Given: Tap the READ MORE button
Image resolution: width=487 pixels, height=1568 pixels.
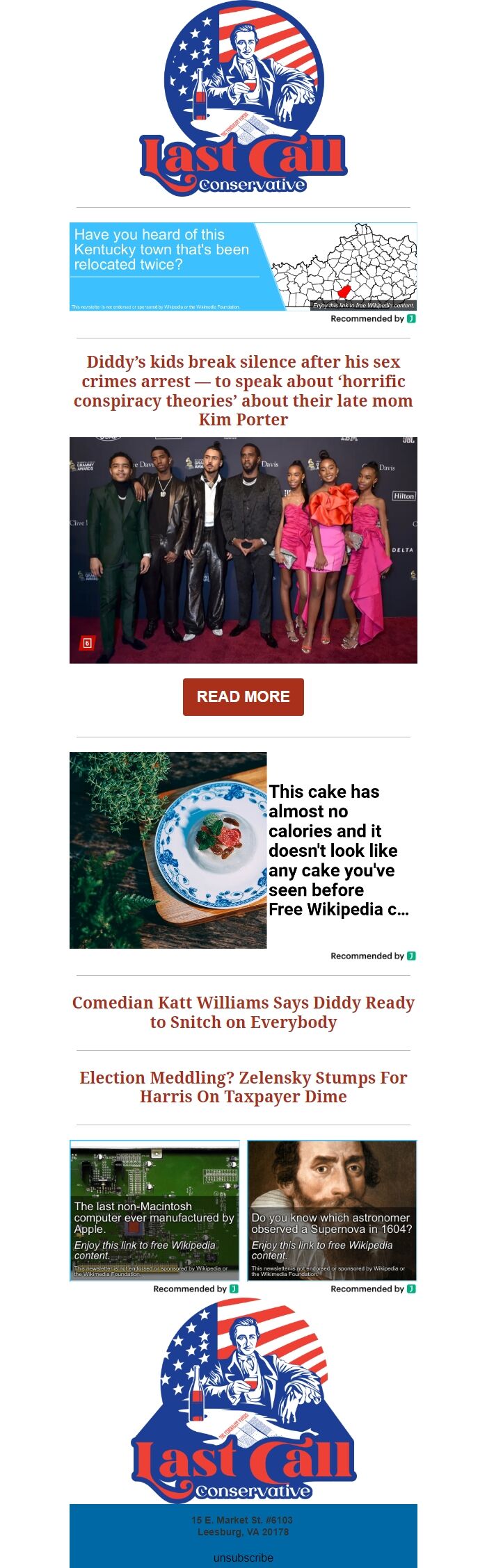Looking at the screenshot, I should pyautogui.click(x=243, y=696).
